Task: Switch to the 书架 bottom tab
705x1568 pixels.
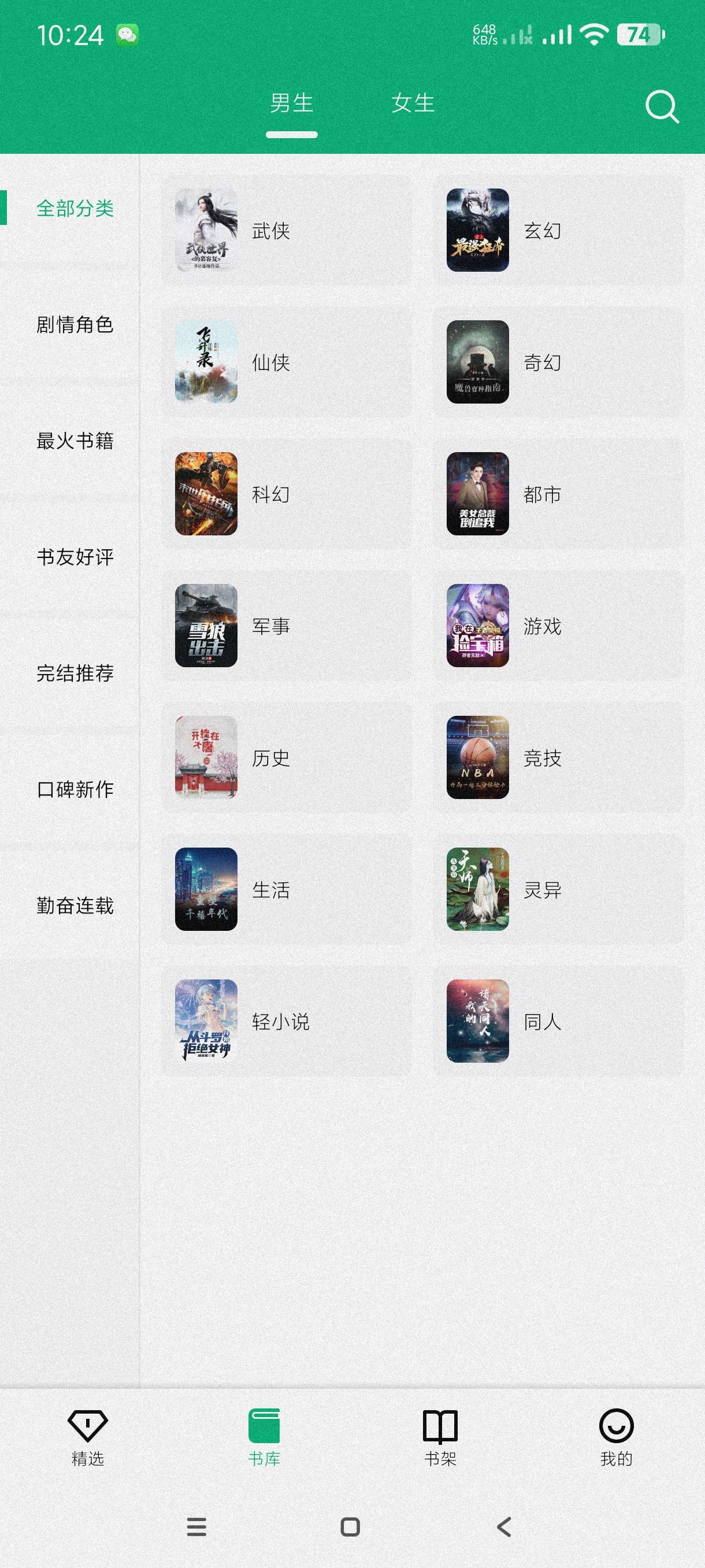Action: [x=440, y=1438]
